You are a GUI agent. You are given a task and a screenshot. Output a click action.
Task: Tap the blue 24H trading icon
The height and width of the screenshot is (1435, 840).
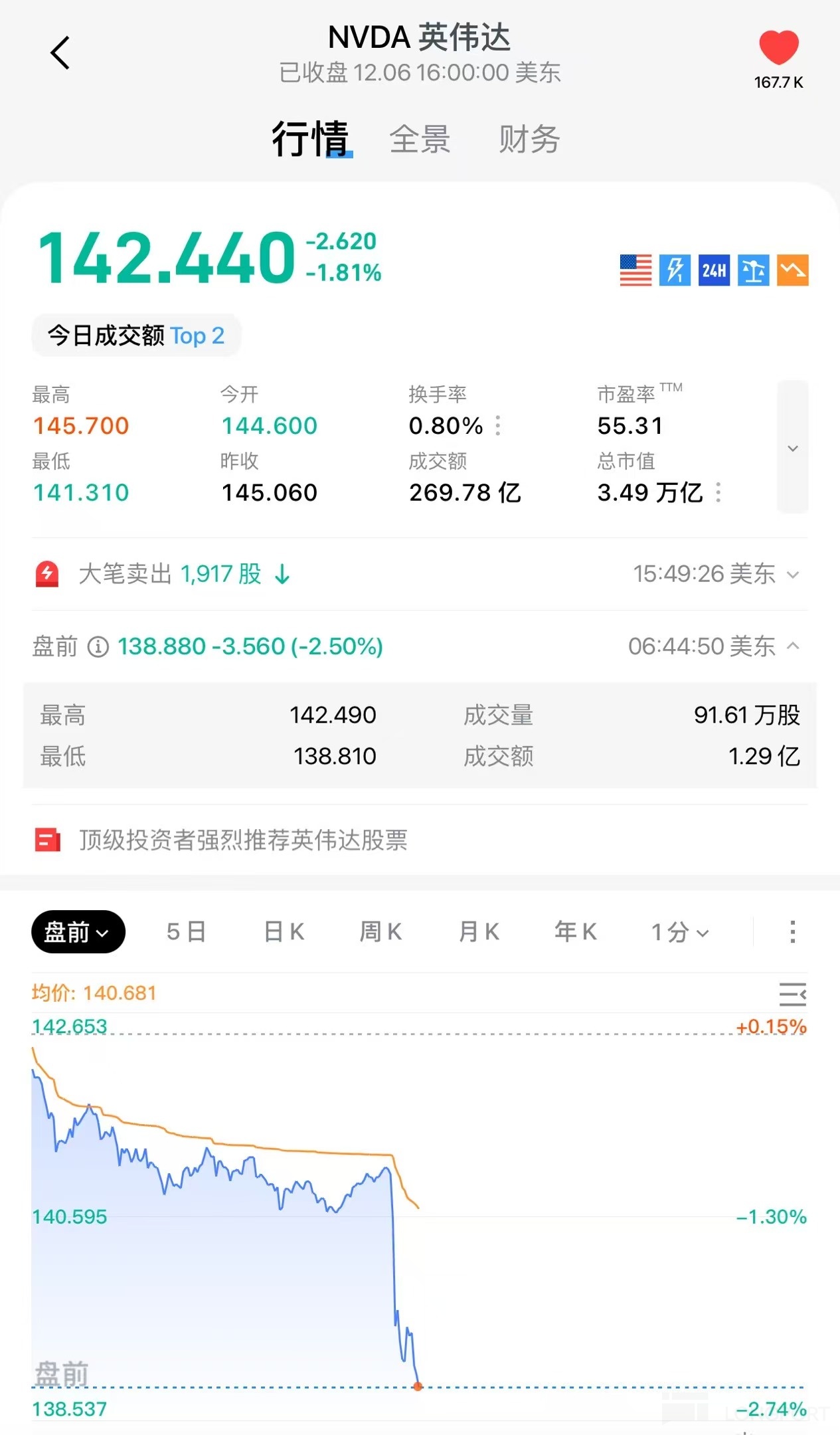(x=714, y=270)
